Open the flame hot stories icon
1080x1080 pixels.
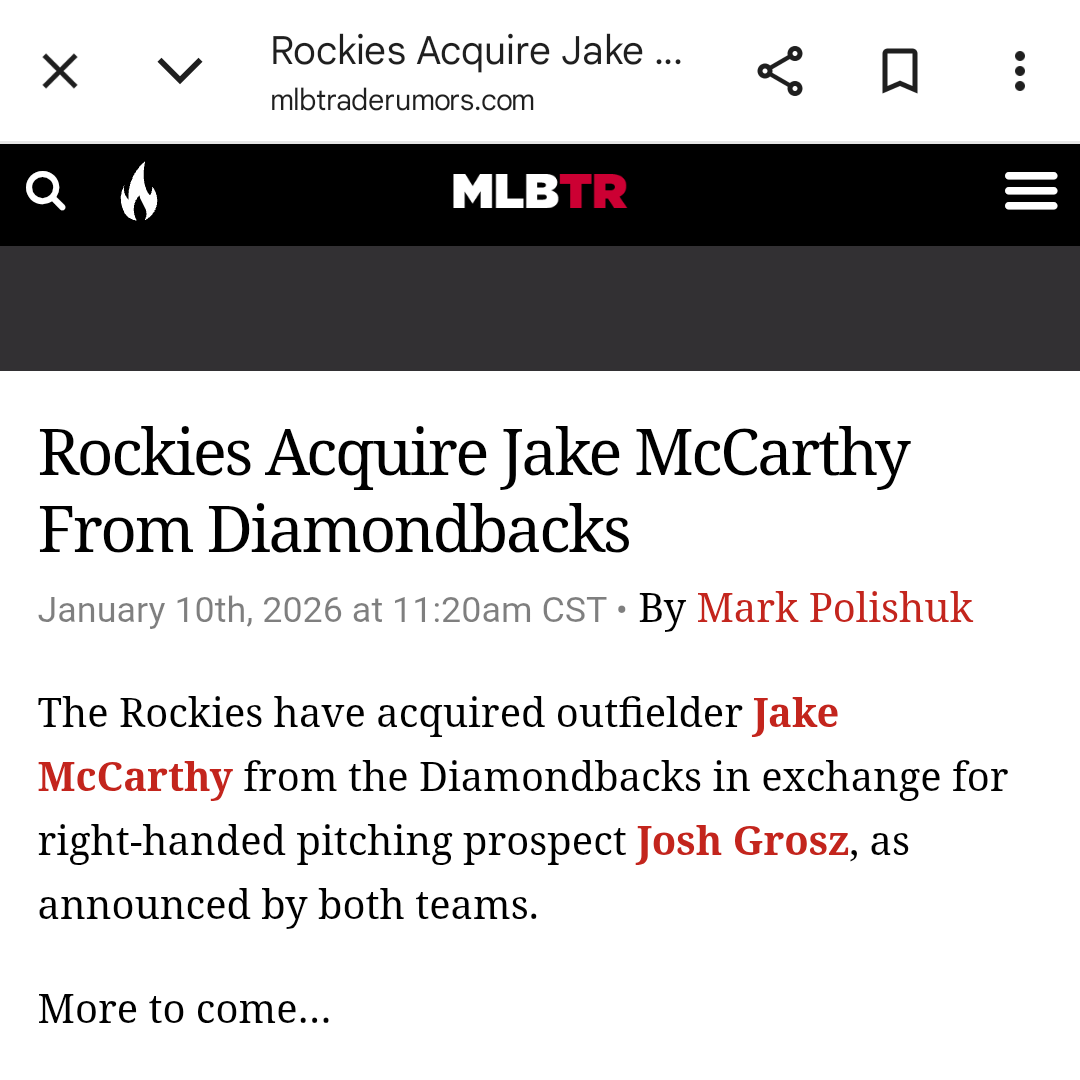click(139, 191)
